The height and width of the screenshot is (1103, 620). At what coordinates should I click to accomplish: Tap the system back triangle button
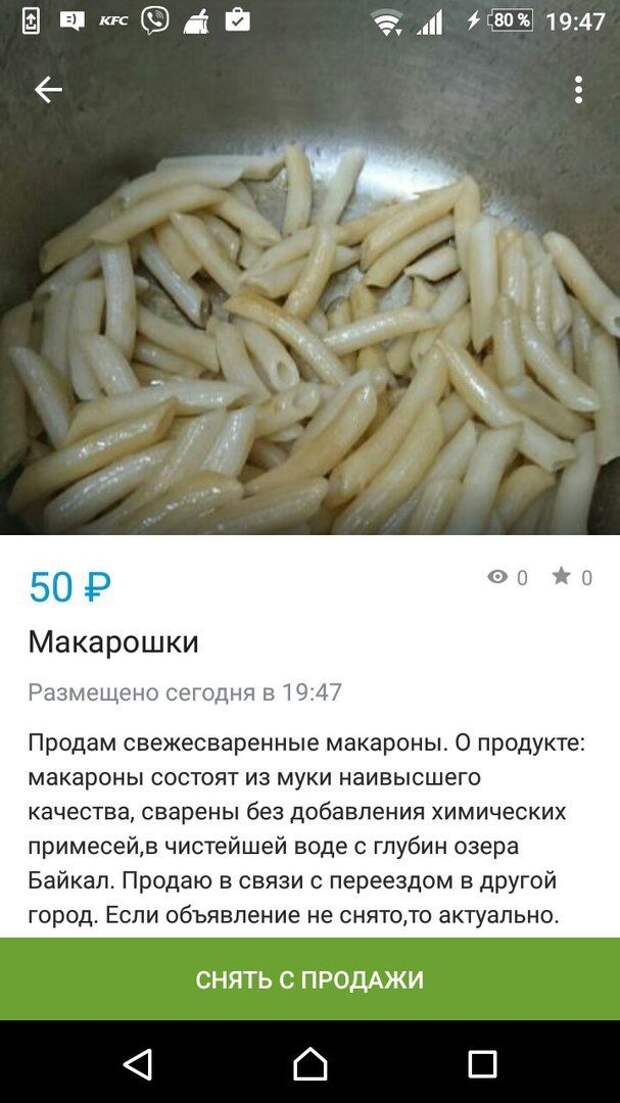coord(137,1063)
